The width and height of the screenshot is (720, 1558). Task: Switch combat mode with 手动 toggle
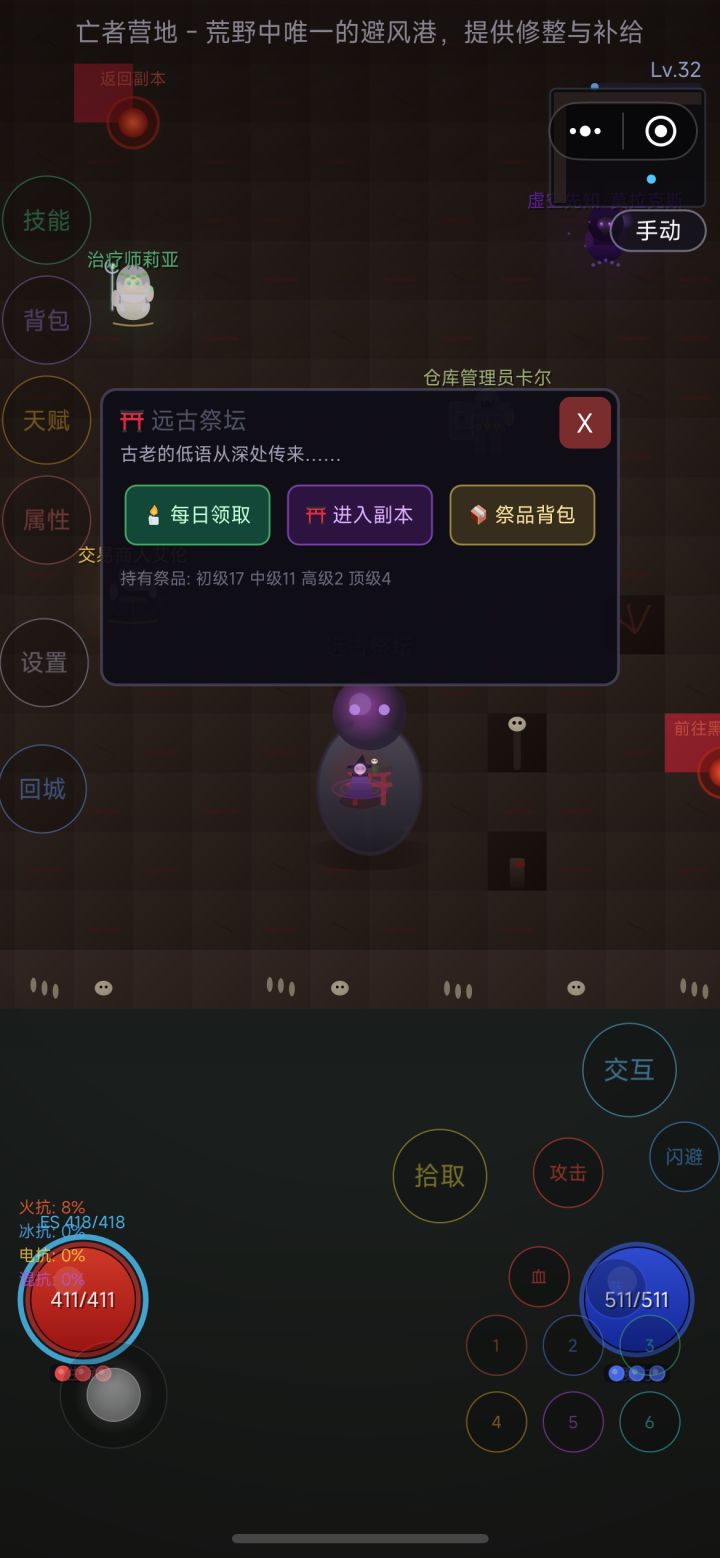(x=658, y=231)
